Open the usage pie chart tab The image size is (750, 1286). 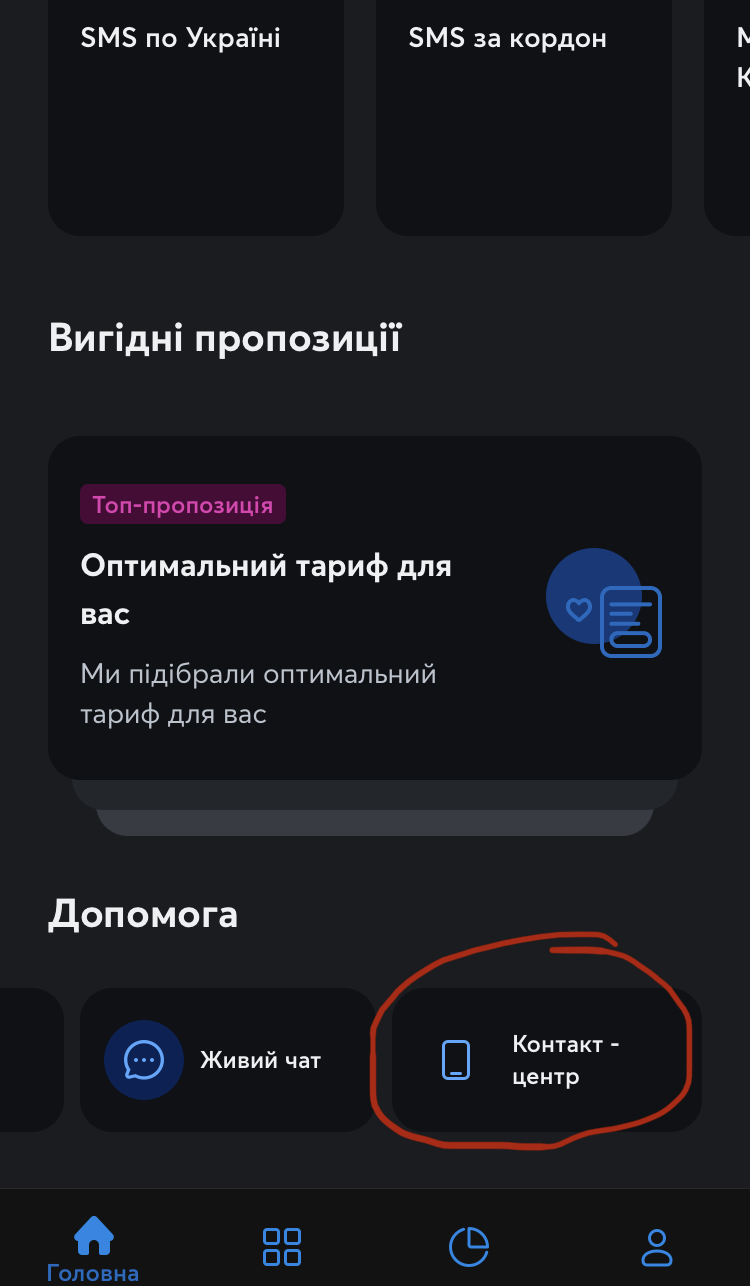coord(468,1246)
